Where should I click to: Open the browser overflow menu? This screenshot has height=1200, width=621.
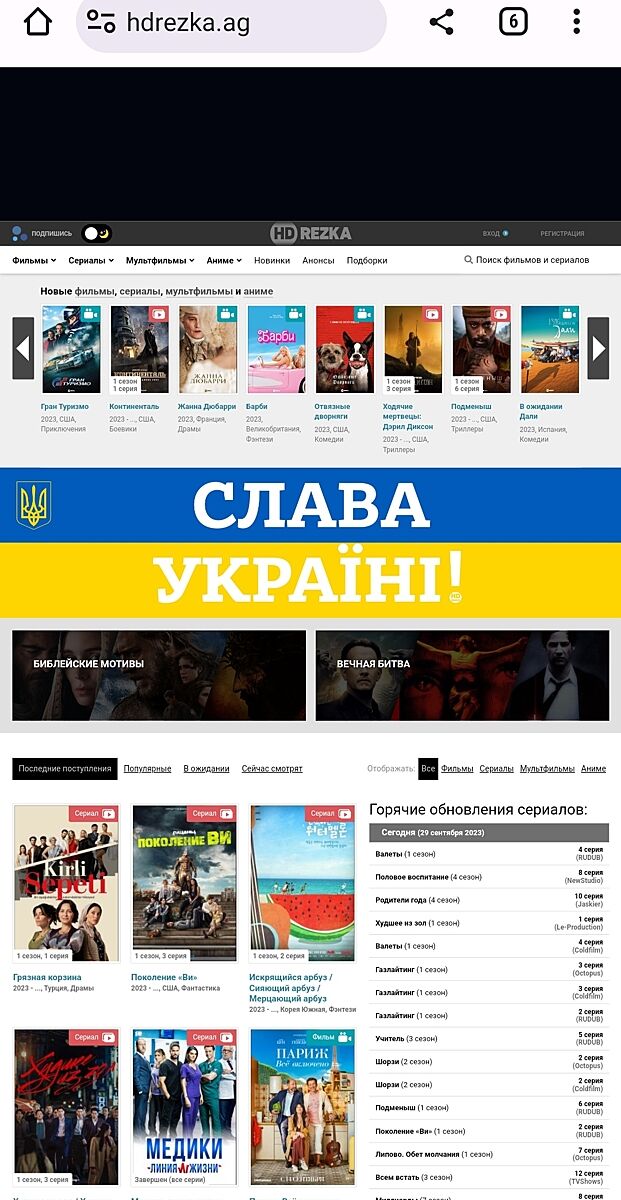click(577, 22)
